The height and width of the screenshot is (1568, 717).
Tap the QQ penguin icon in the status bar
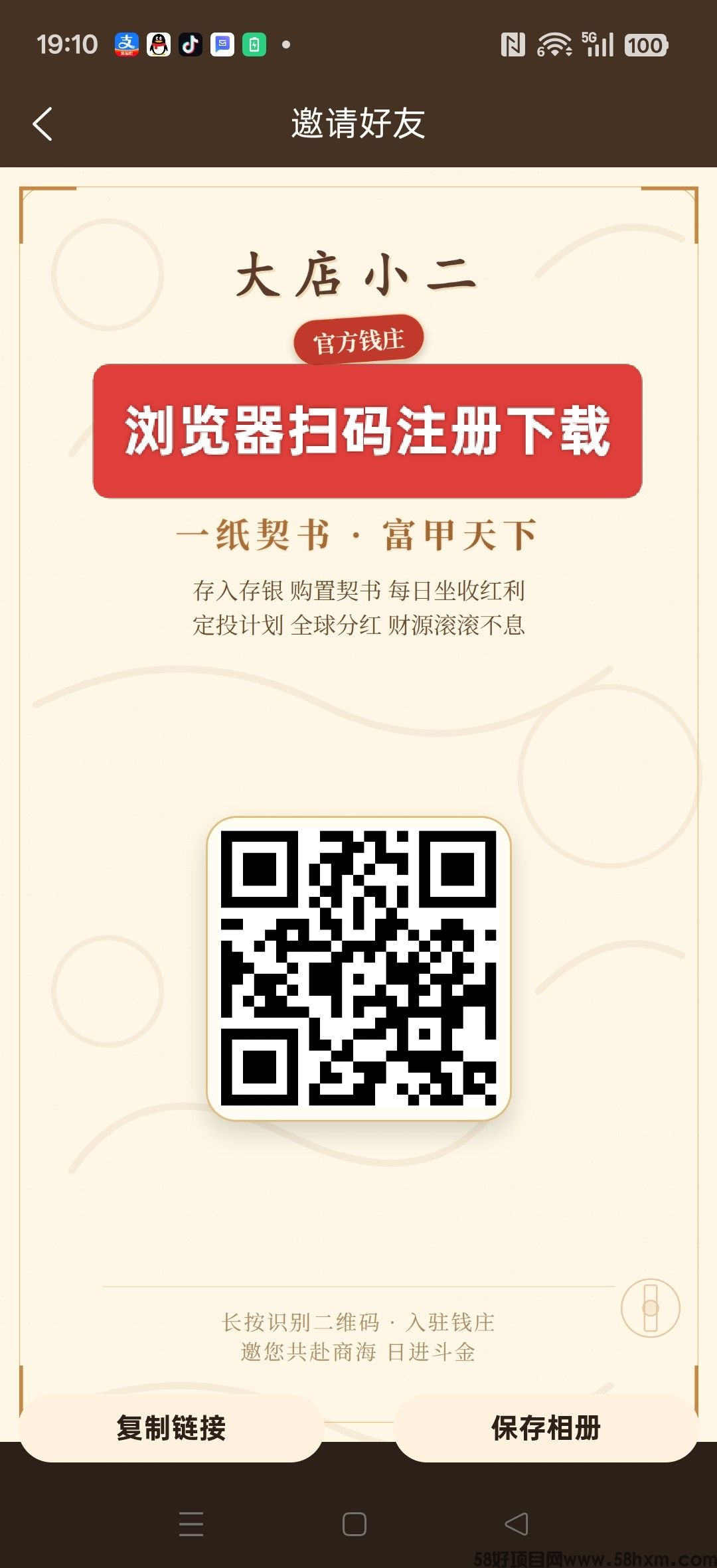(159, 44)
